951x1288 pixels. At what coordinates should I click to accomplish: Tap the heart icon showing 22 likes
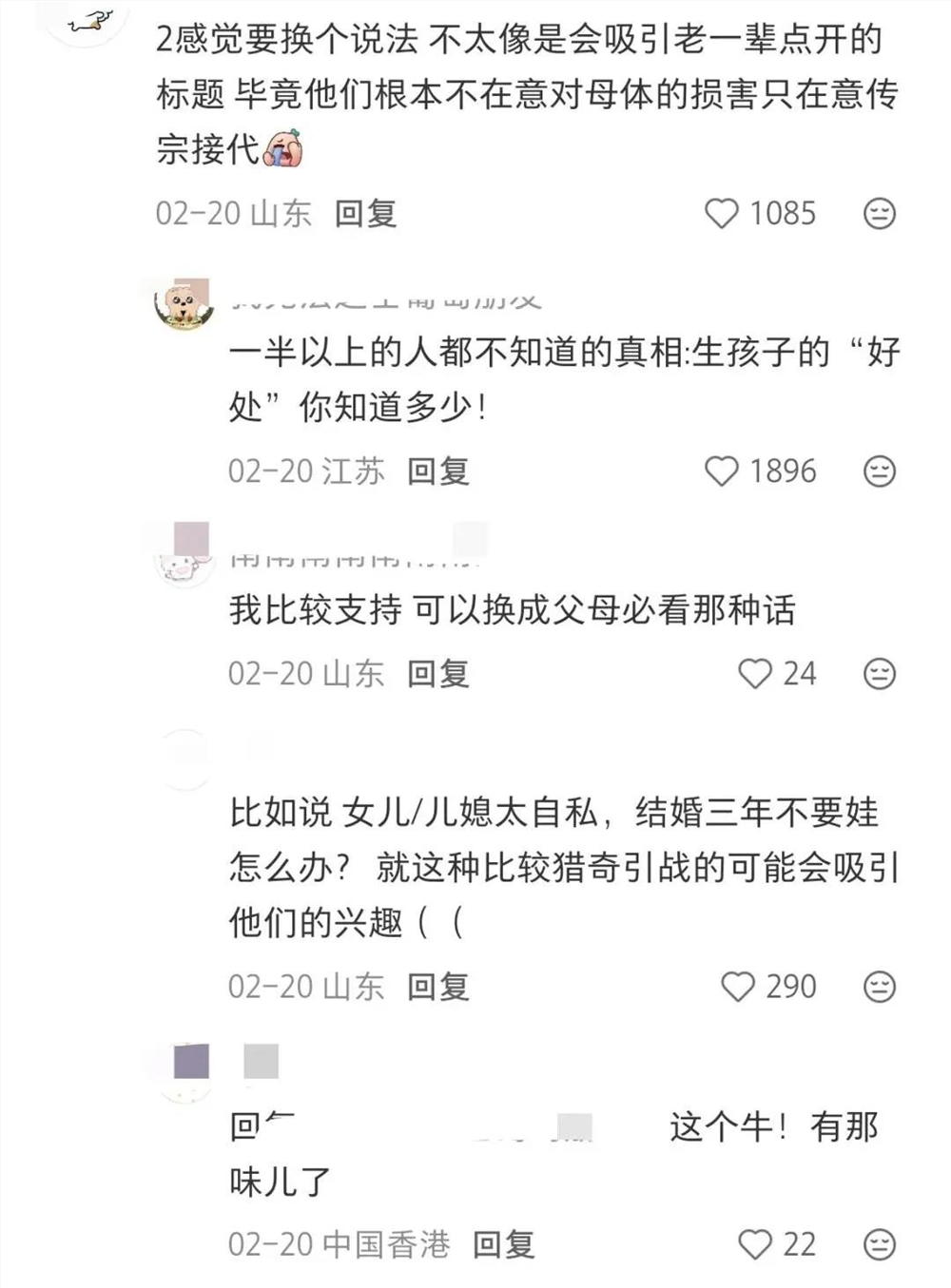(757, 1243)
